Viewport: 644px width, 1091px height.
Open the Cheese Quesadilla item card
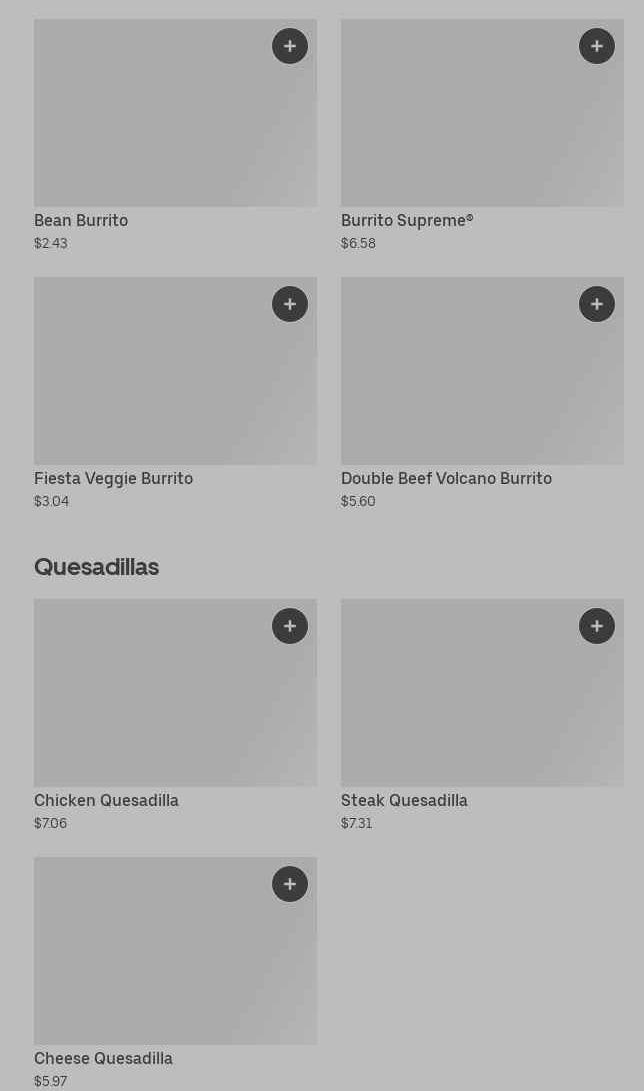pyautogui.click(x=175, y=973)
